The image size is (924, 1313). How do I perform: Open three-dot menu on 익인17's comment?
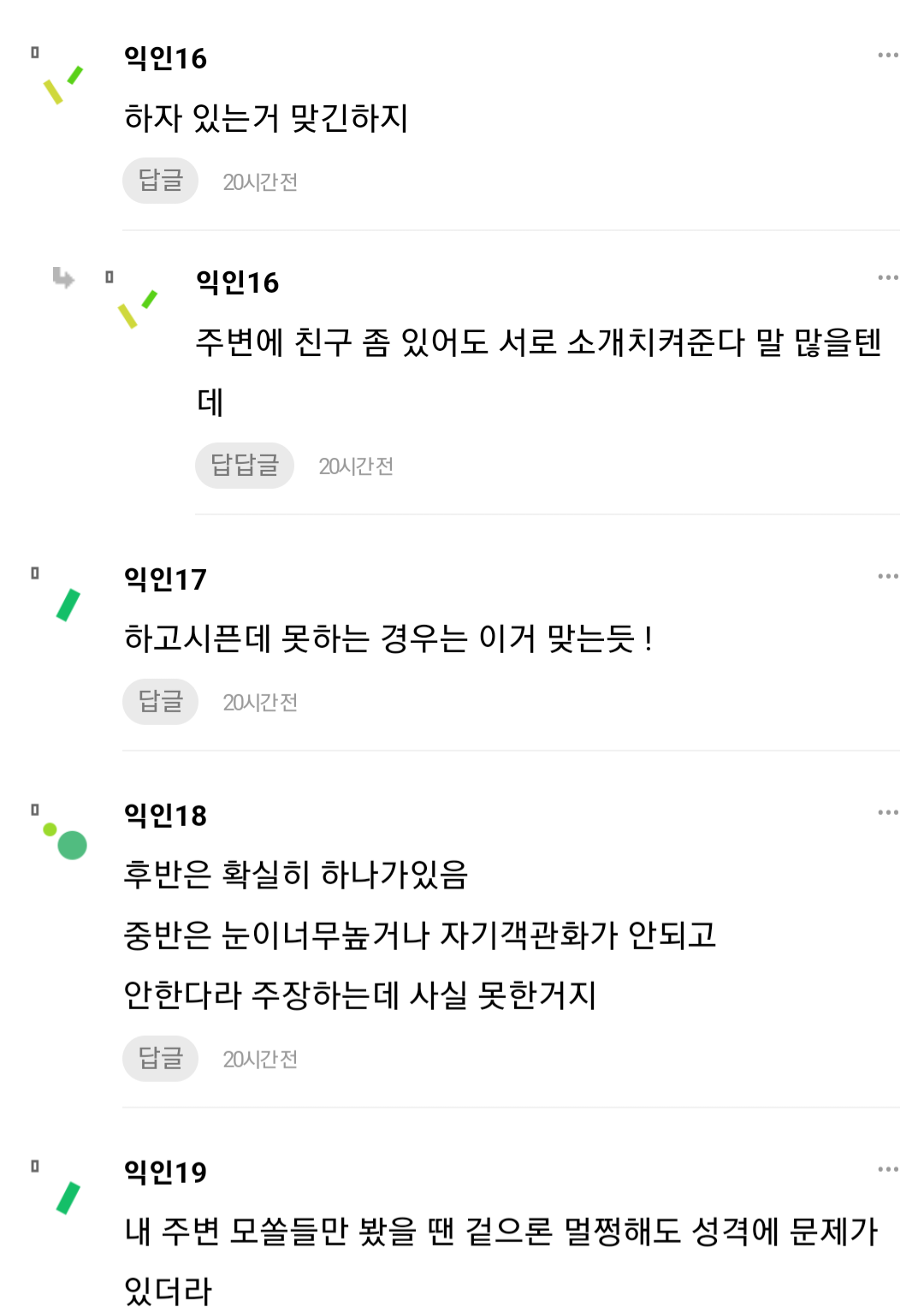[886, 576]
